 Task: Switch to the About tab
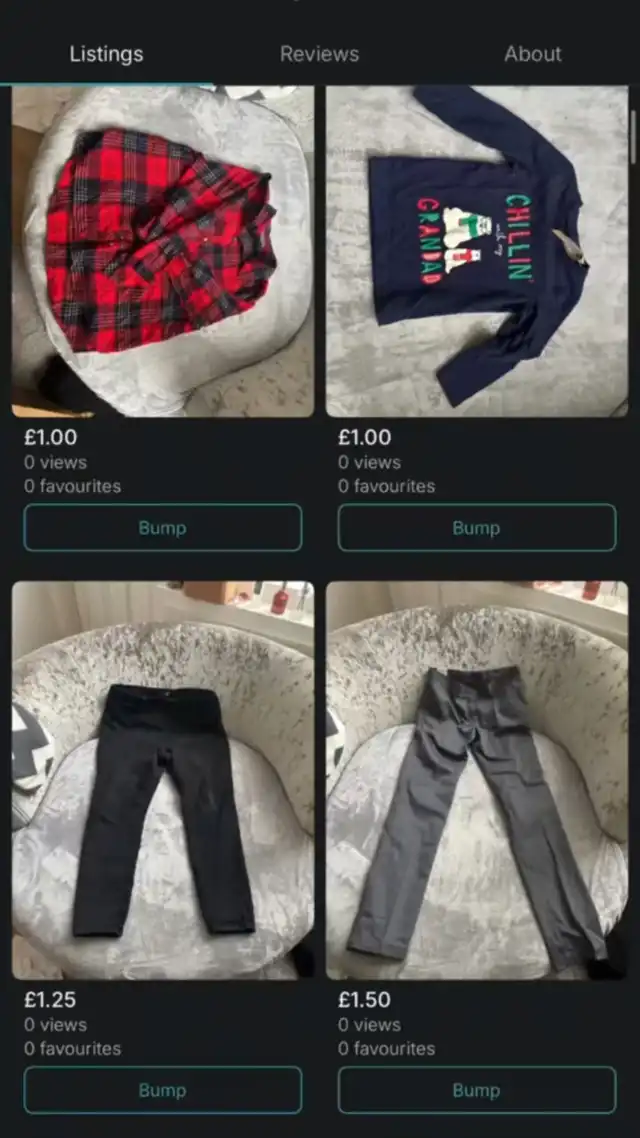532,54
